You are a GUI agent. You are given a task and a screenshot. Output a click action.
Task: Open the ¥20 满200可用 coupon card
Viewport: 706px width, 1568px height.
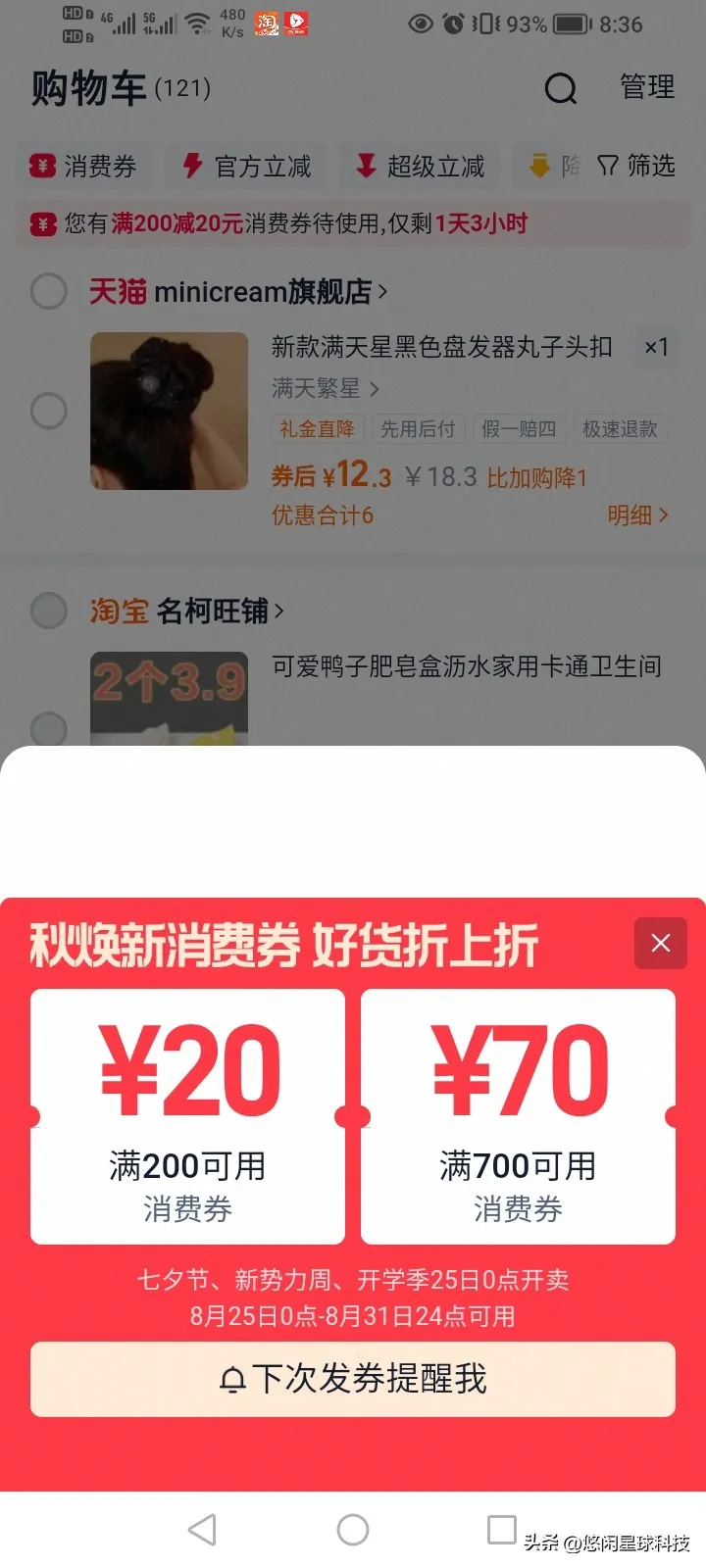pos(187,1116)
